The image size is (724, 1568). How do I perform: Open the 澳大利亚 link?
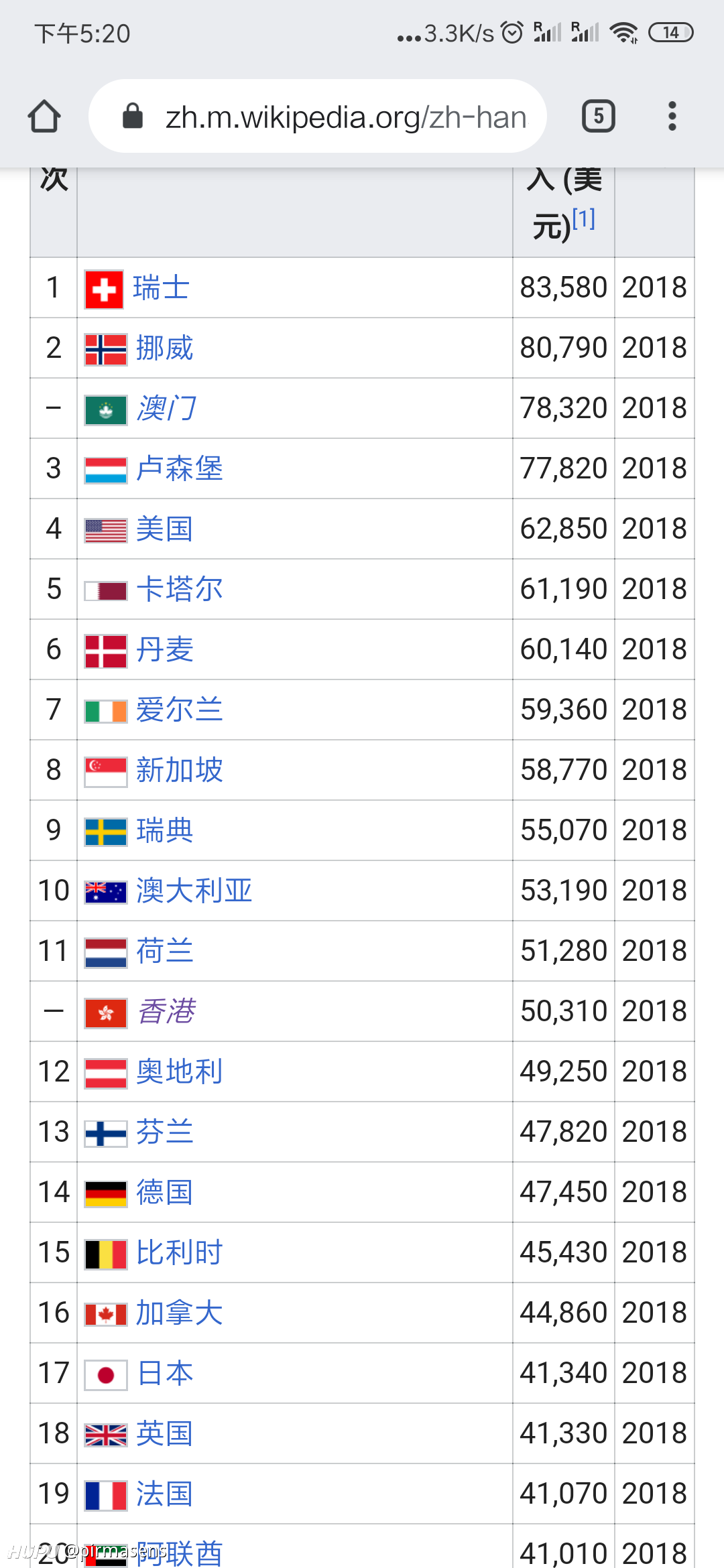(194, 891)
